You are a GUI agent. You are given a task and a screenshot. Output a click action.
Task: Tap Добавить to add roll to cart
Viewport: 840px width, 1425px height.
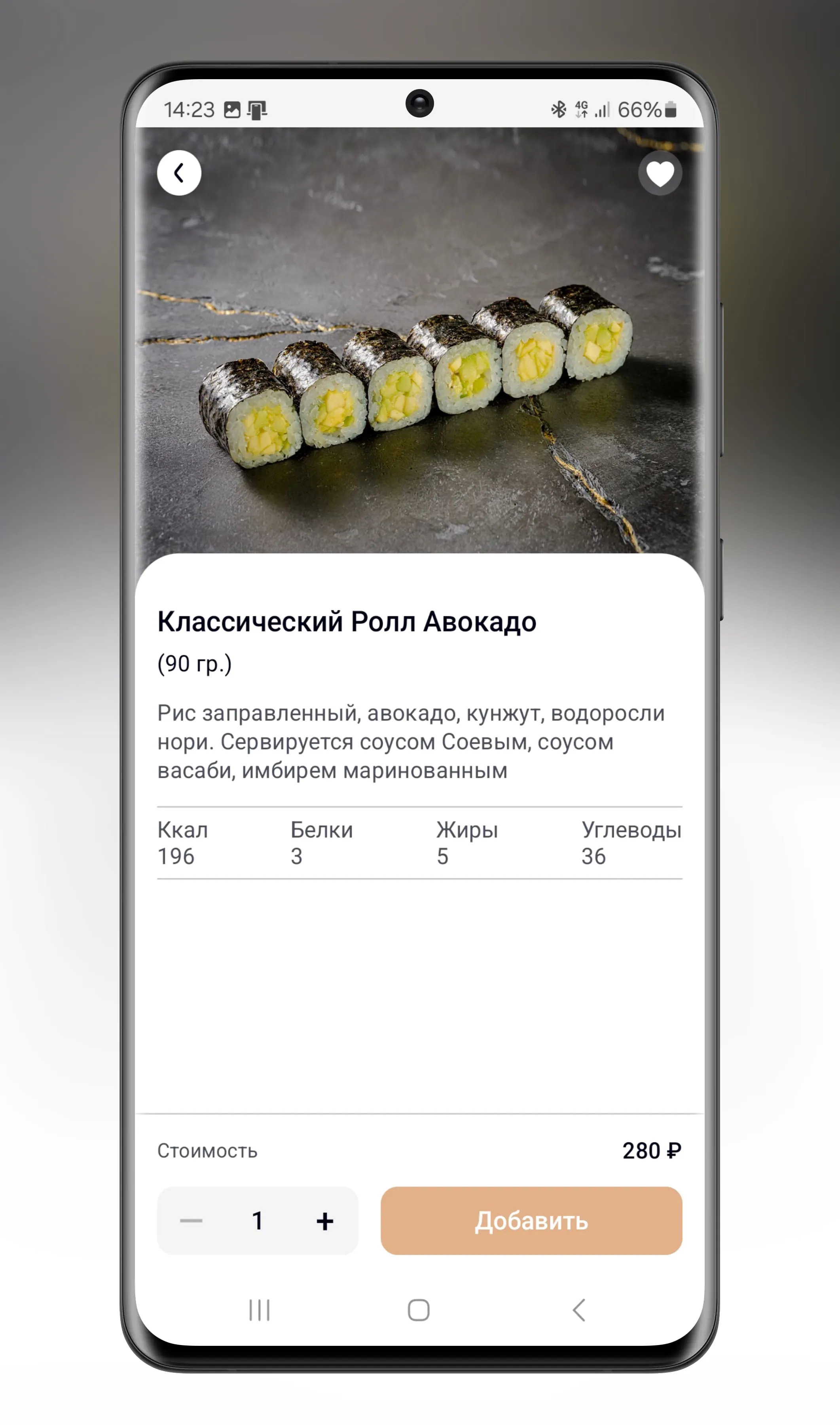531,1221
